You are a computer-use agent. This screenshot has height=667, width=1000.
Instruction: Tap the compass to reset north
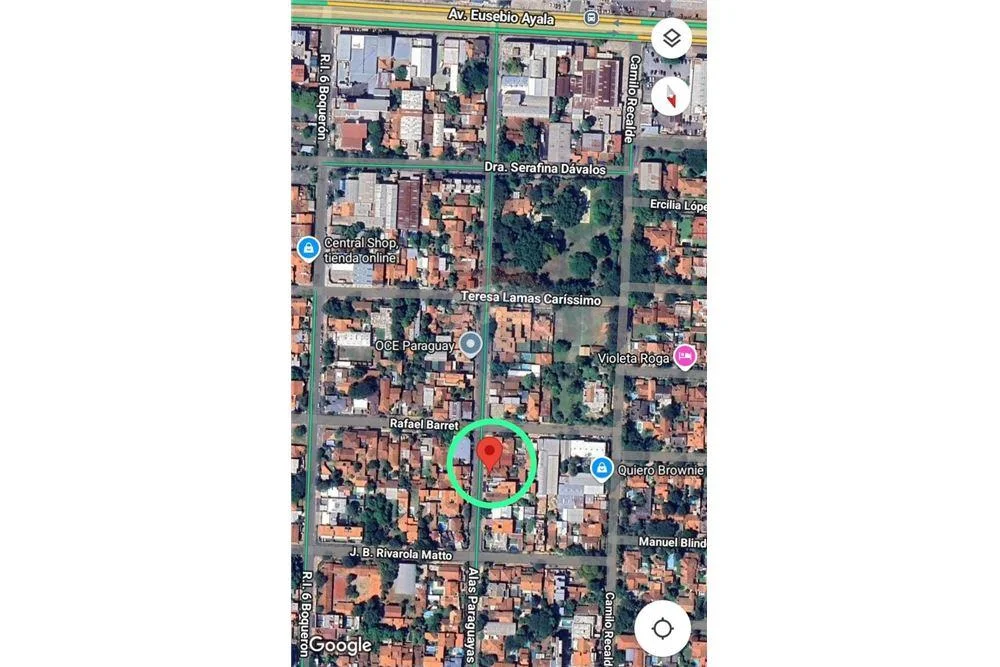click(x=671, y=96)
